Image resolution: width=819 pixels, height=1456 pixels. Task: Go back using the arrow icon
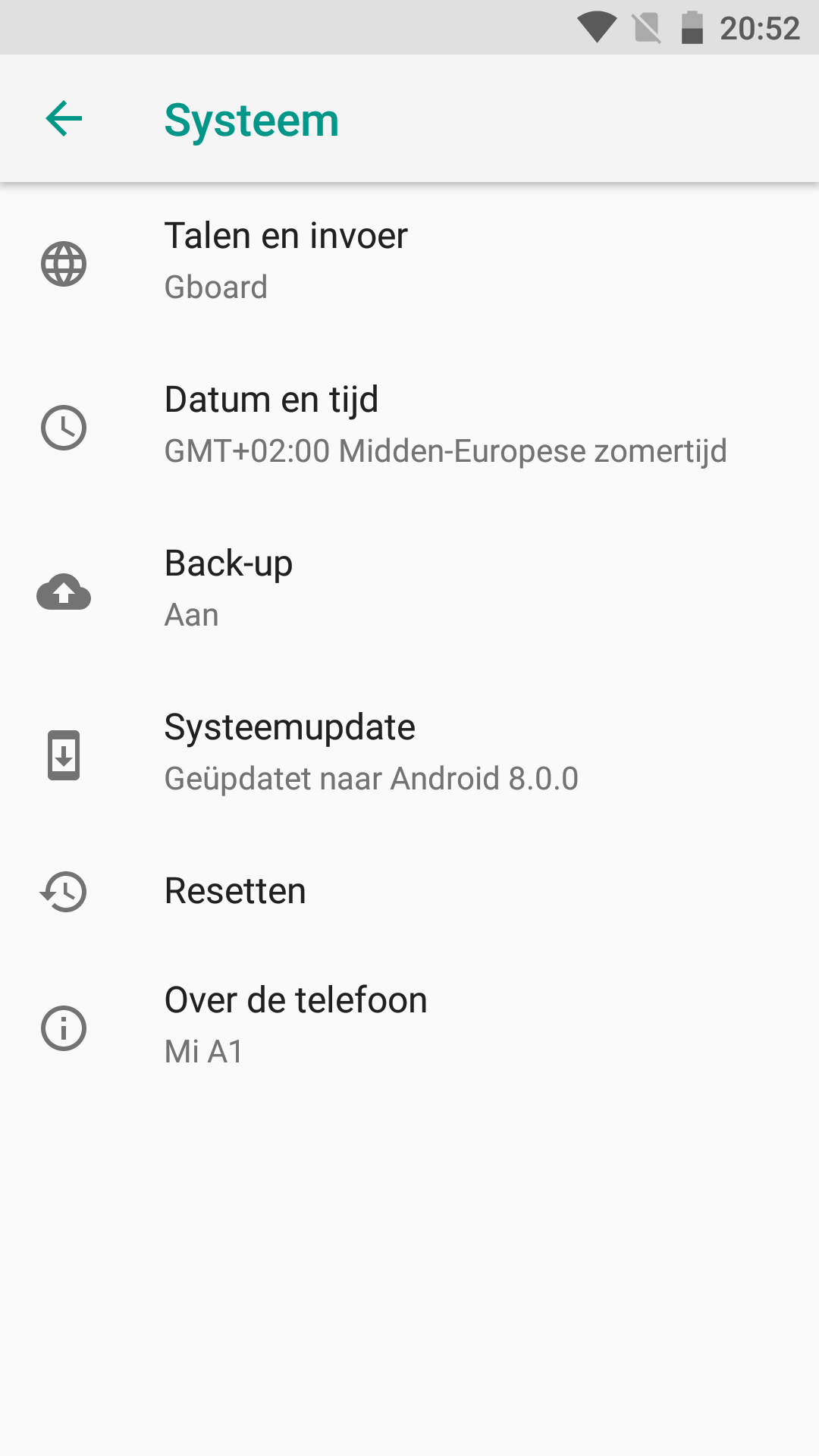64,119
